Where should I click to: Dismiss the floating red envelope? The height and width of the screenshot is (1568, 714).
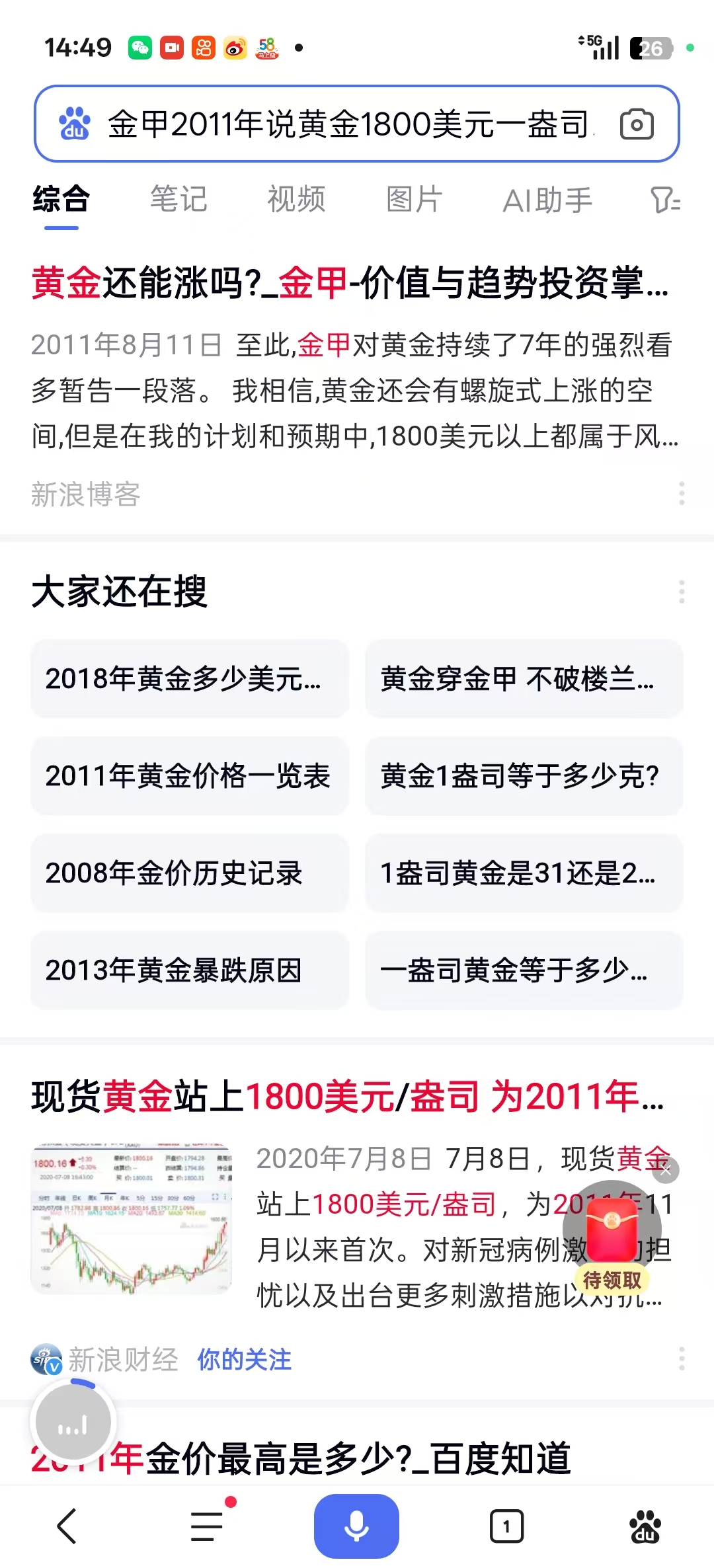point(666,1170)
